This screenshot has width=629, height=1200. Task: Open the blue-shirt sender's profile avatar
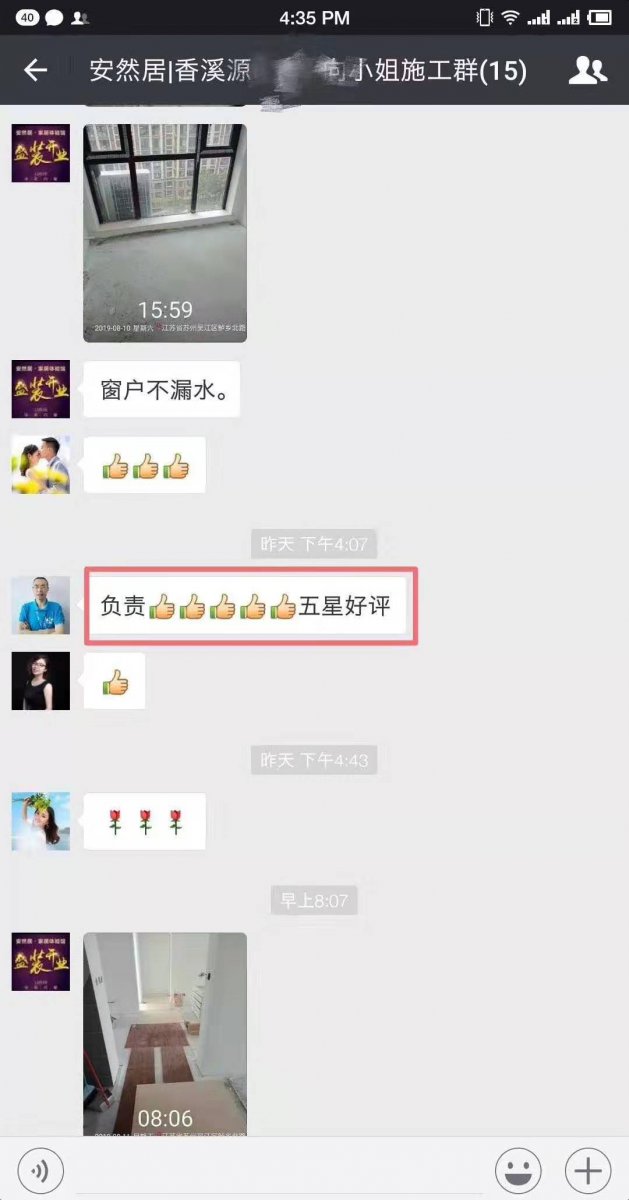pos(41,605)
